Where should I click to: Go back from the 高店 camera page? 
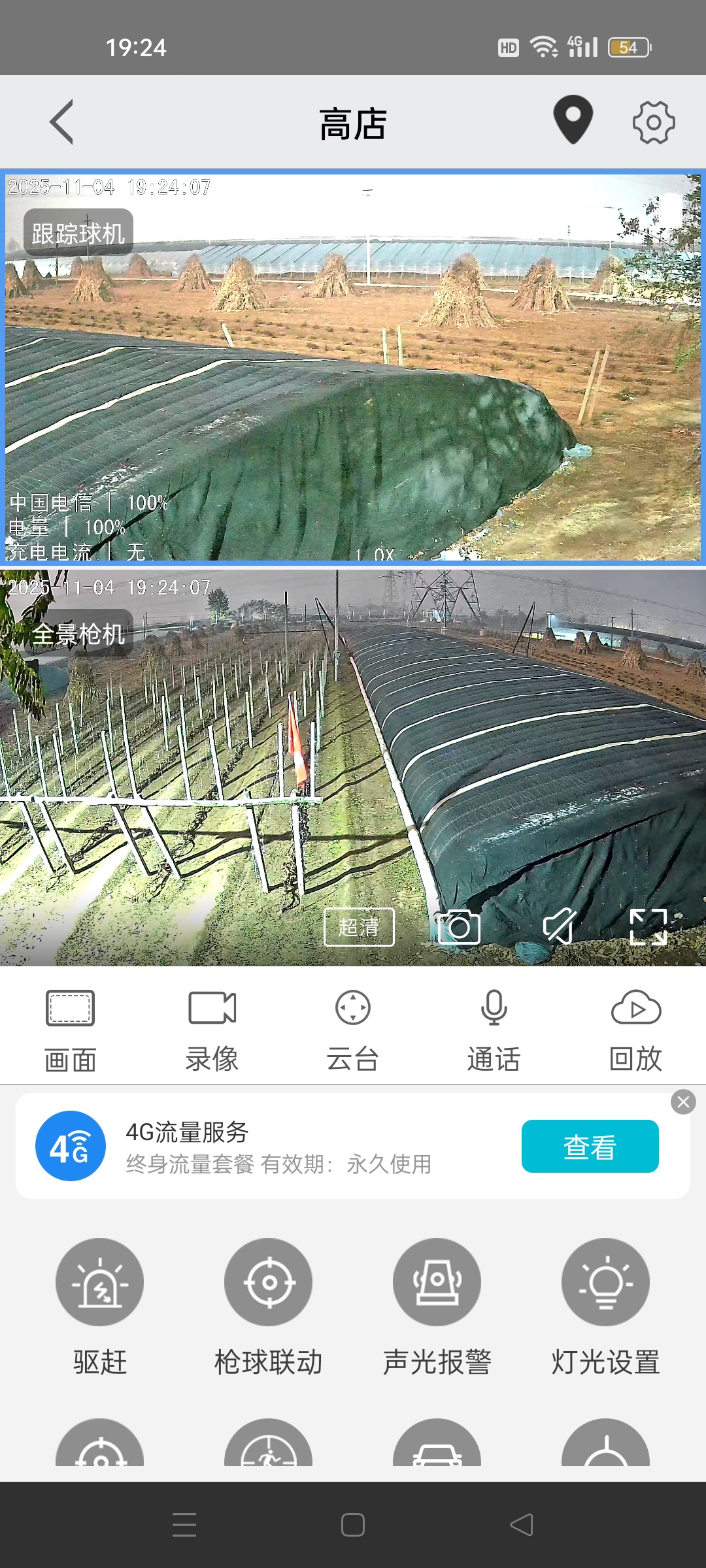click(x=62, y=122)
